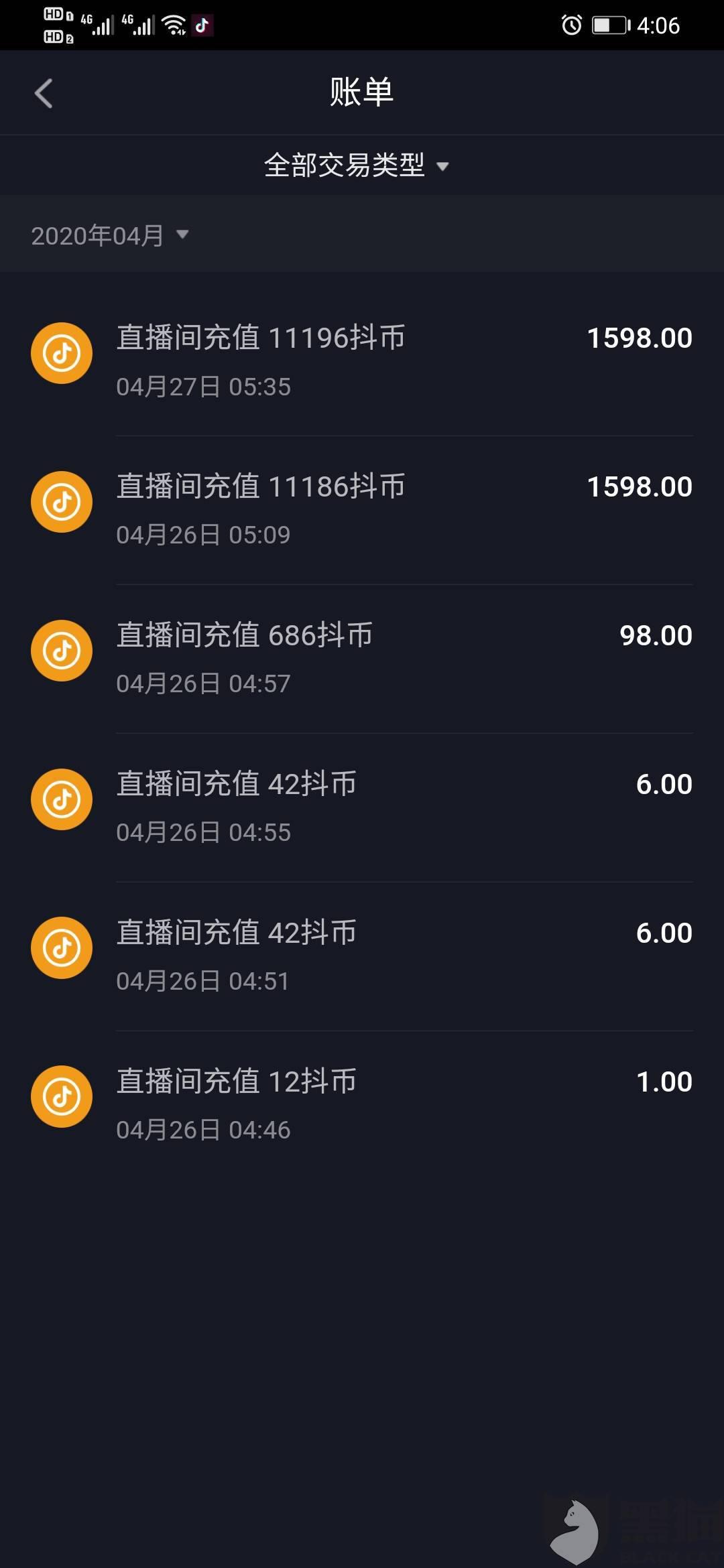This screenshot has width=724, height=1568.
Task: Open the 42抖币 record at 04:51
Action: pos(362,956)
